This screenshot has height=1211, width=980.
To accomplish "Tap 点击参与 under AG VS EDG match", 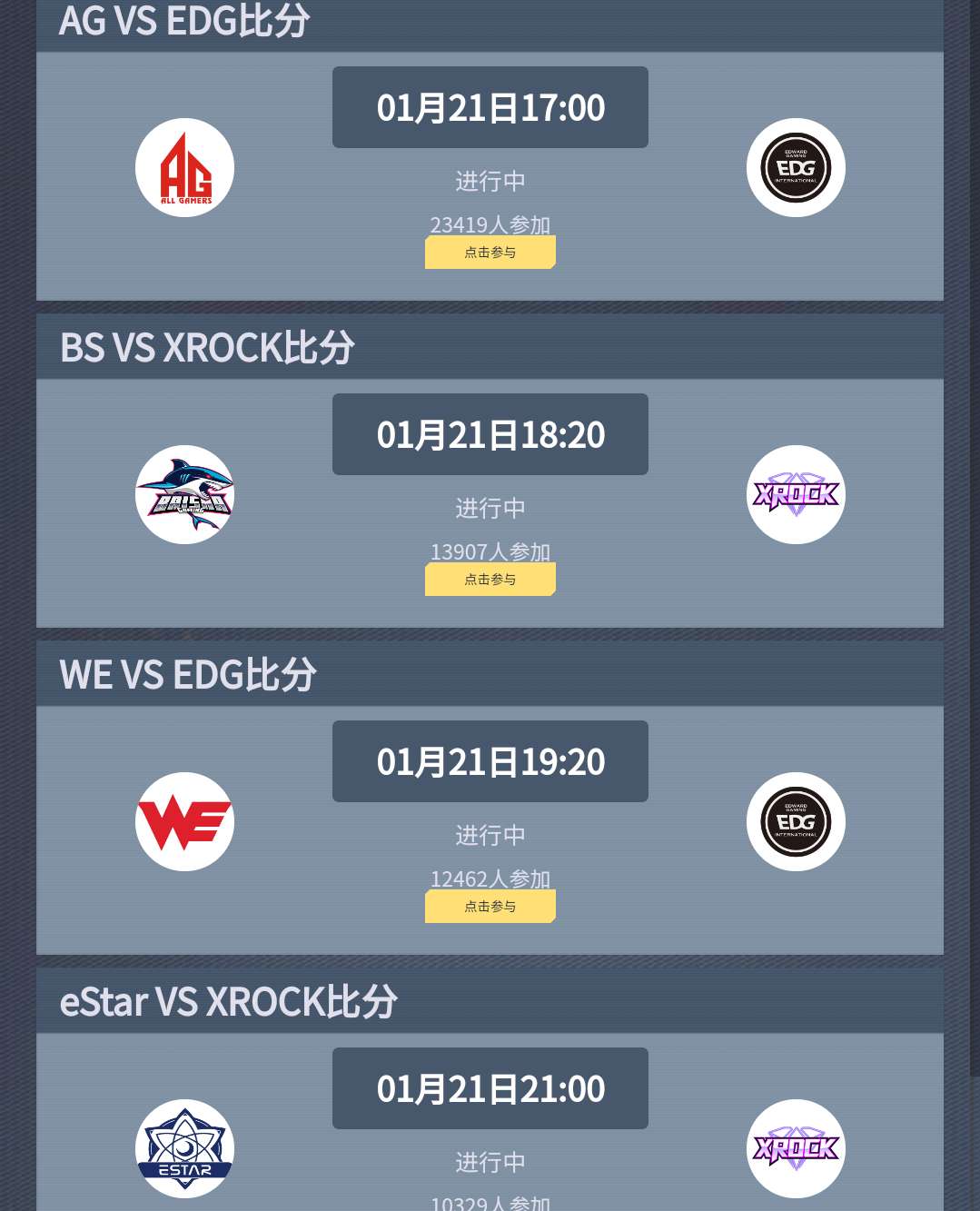I will [x=490, y=253].
